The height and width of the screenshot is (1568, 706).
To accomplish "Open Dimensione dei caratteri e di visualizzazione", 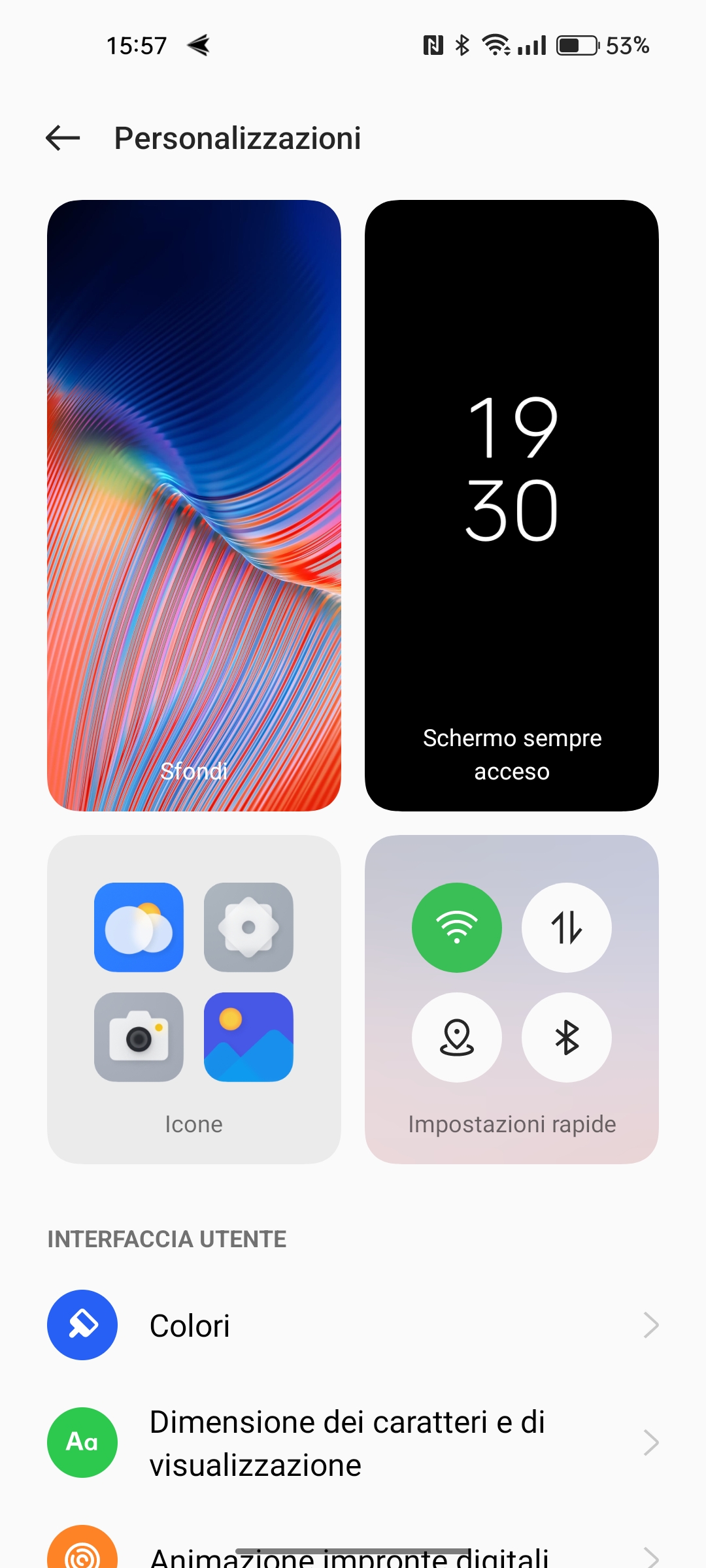I will point(353,1443).
